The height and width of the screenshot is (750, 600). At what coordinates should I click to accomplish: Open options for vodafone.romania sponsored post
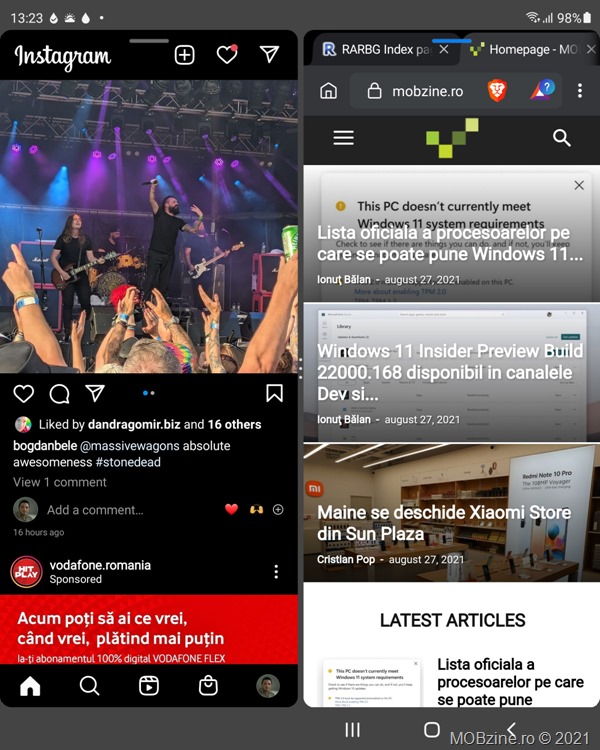tap(276, 572)
